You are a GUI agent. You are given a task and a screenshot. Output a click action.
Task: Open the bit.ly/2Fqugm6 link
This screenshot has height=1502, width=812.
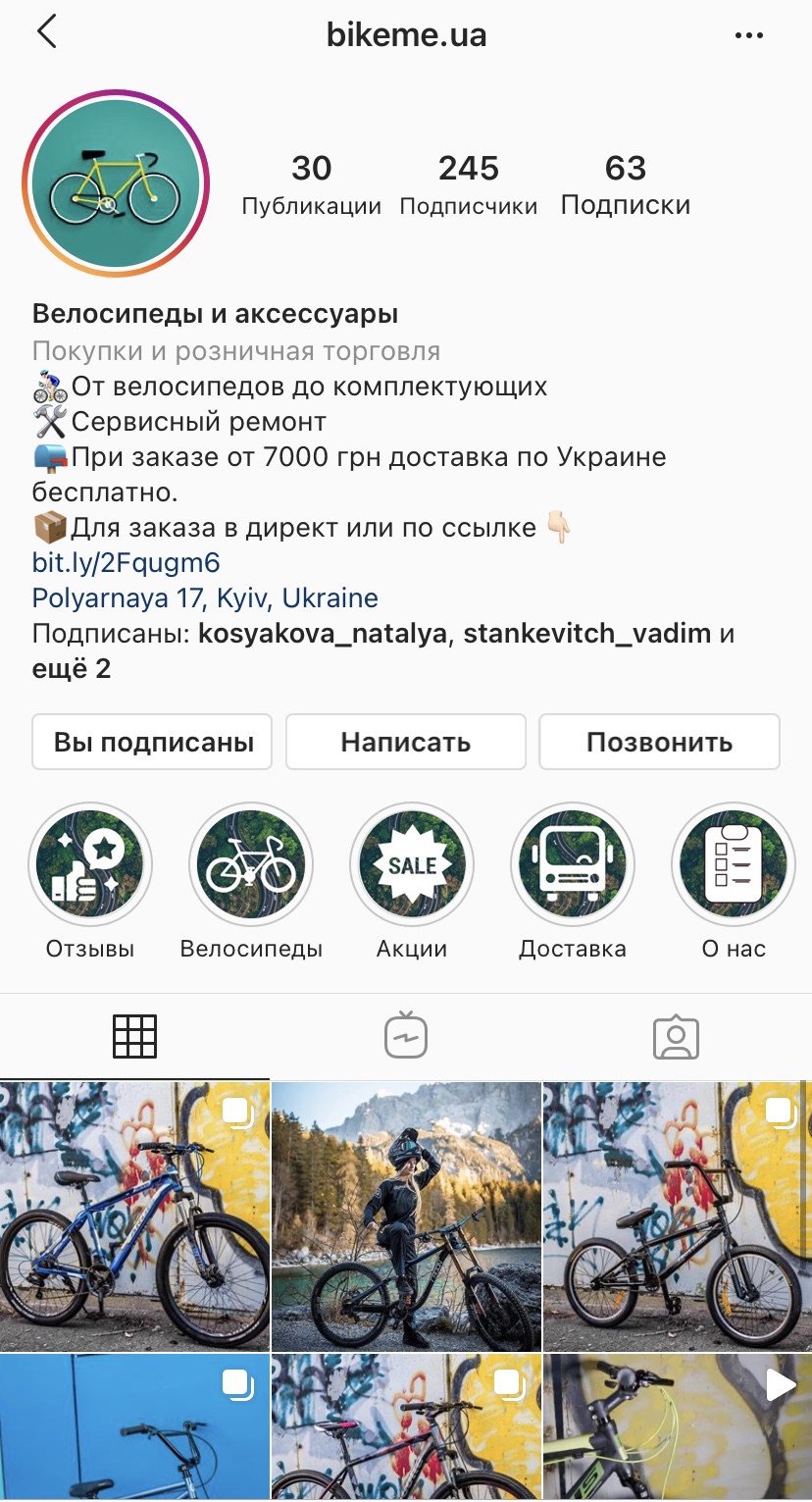[x=126, y=563]
